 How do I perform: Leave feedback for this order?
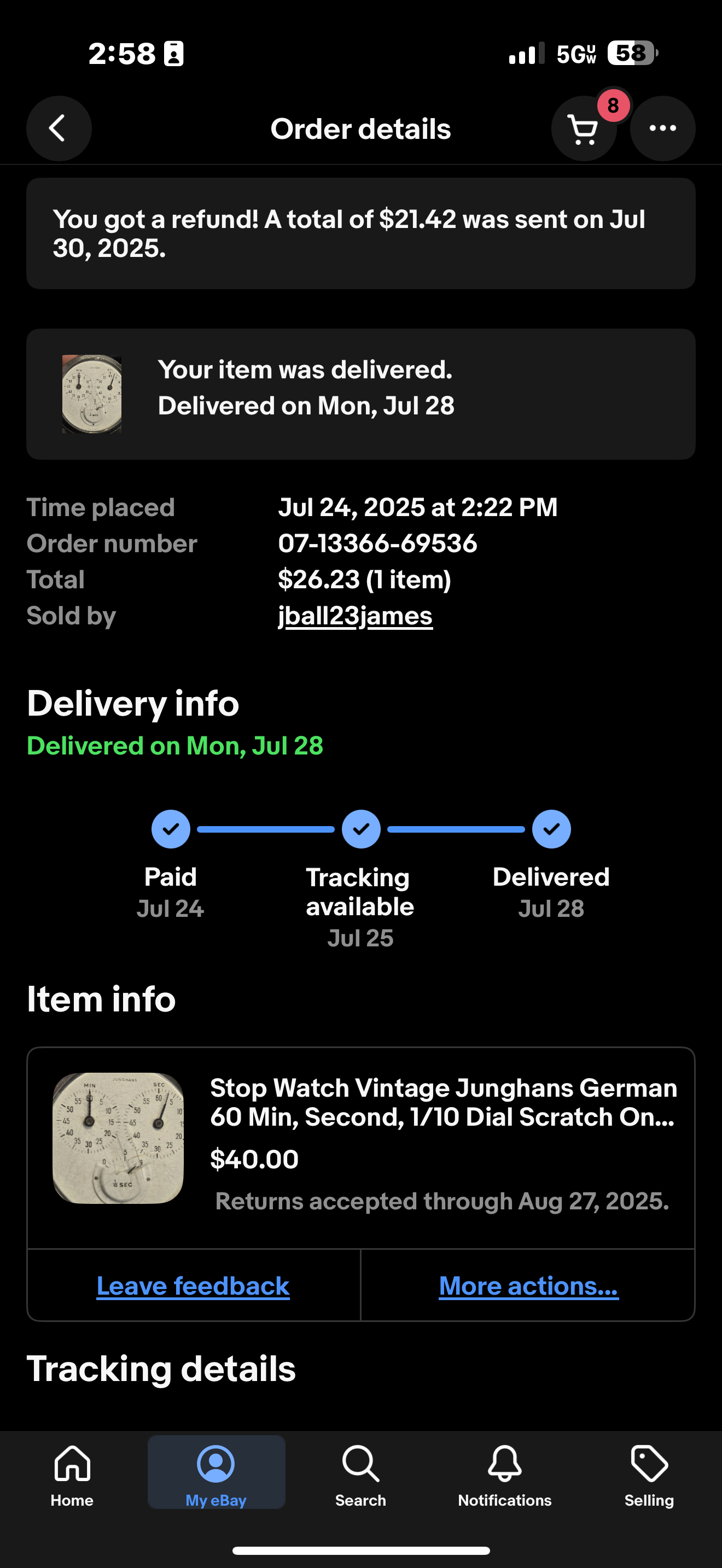coord(193,1285)
